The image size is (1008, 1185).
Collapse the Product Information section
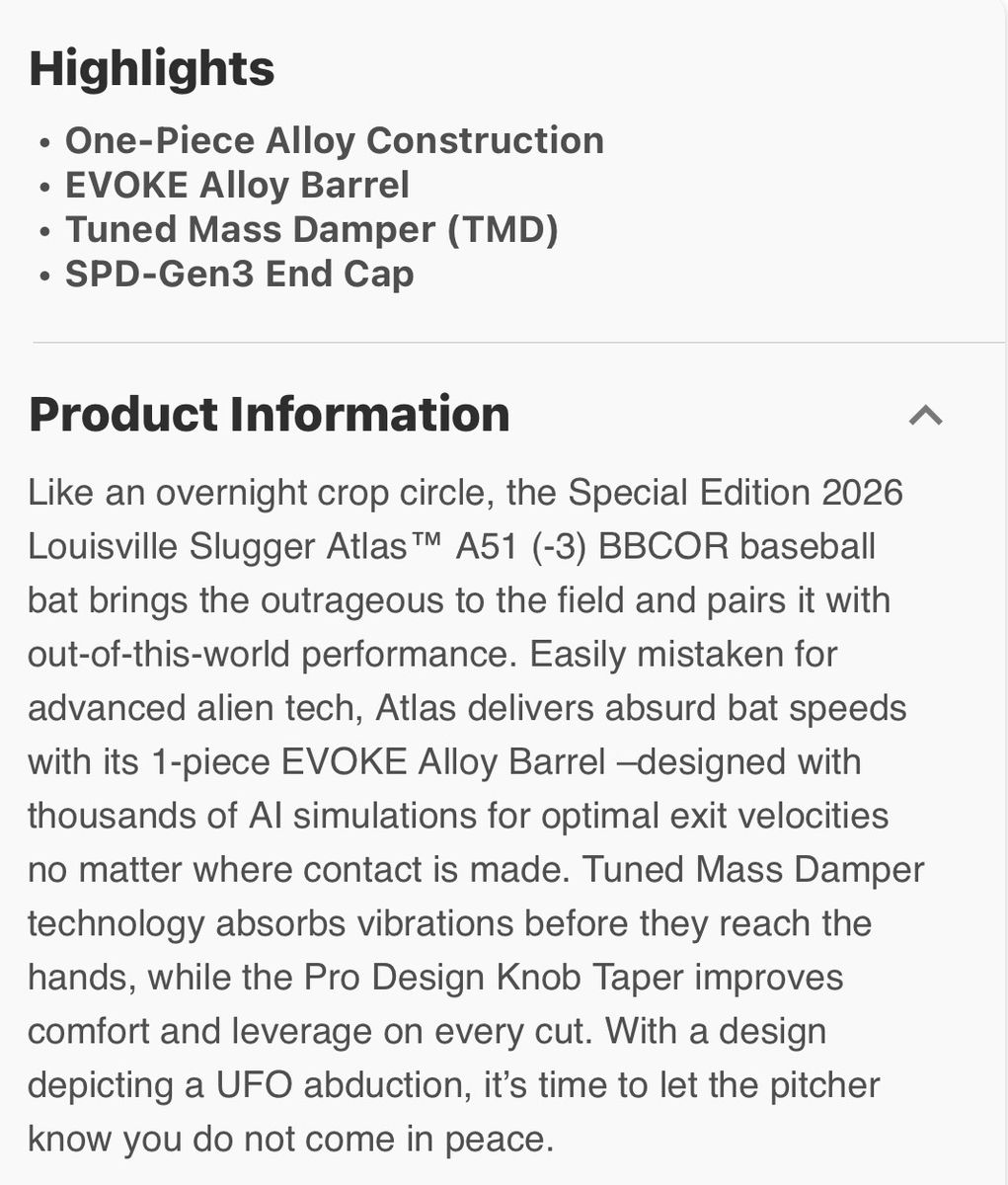point(925,416)
